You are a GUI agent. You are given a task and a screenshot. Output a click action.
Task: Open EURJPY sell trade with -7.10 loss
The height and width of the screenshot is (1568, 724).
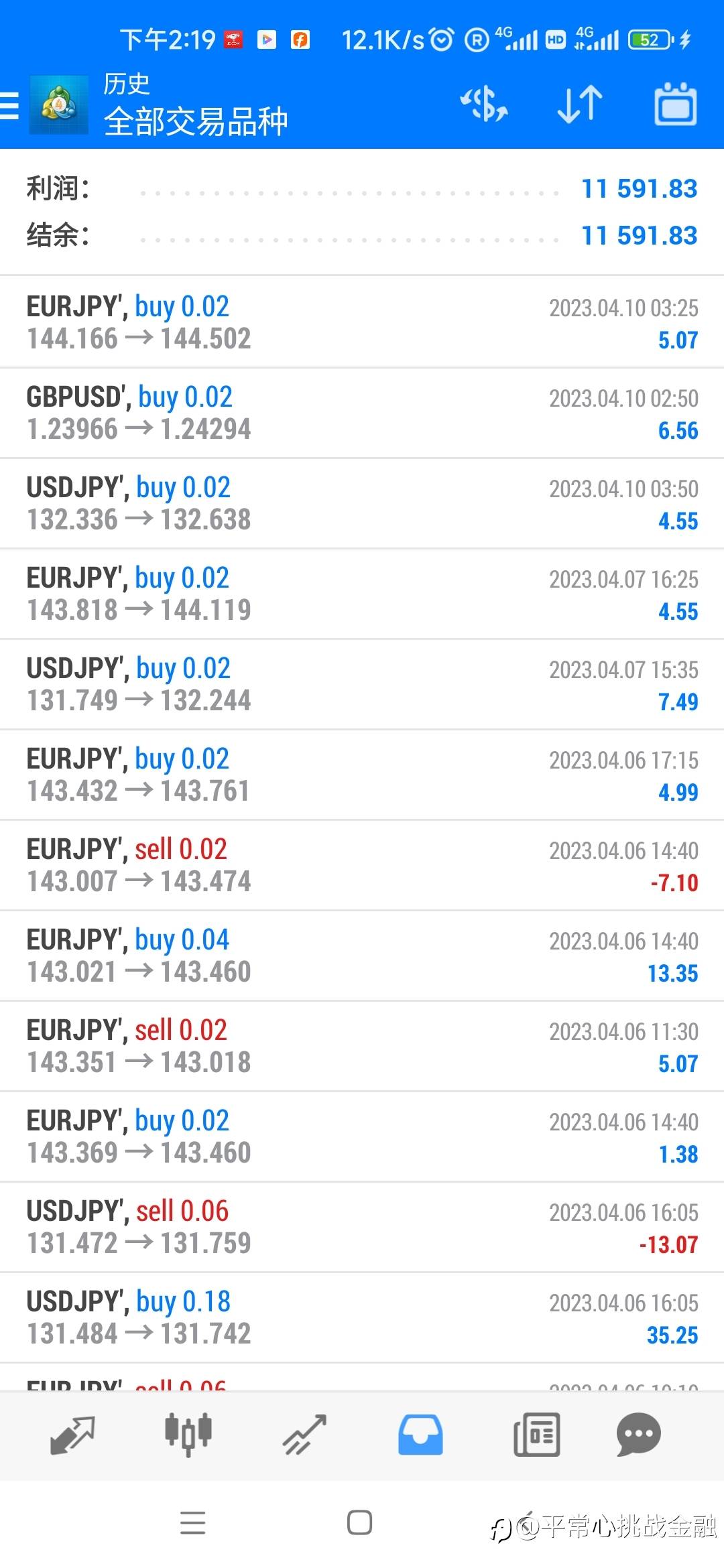click(362, 865)
